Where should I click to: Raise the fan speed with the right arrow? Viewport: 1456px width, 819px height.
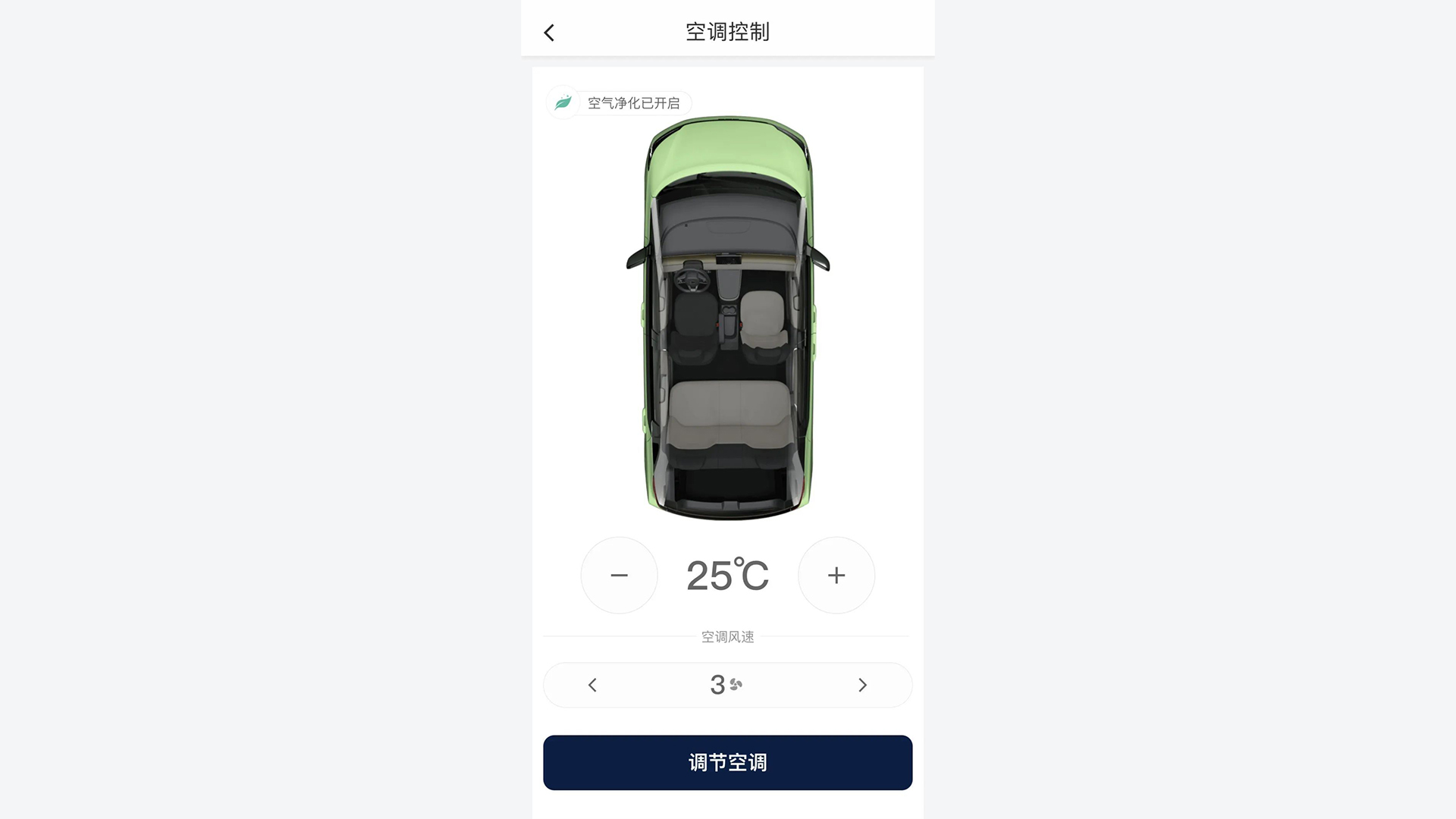coord(862,685)
